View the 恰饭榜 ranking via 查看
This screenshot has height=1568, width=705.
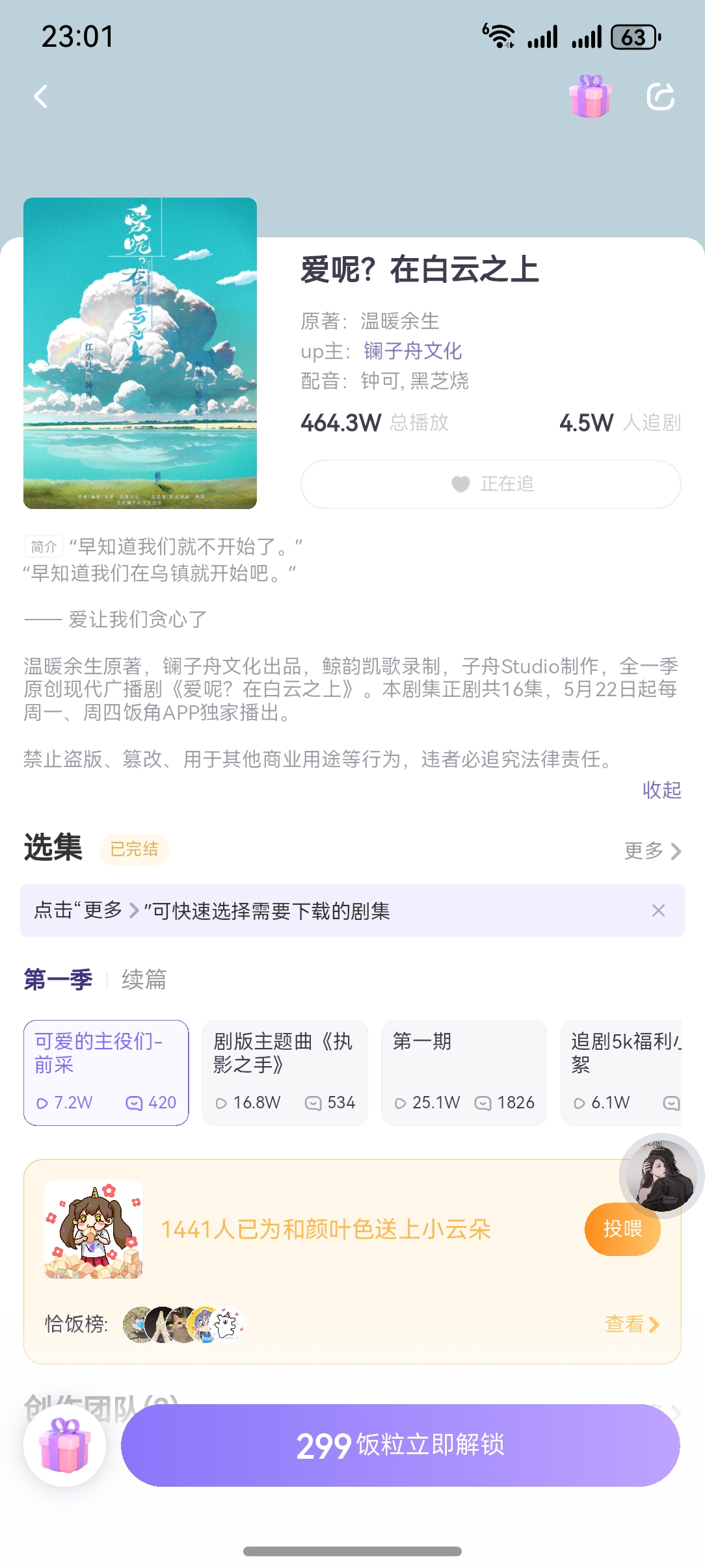(632, 1324)
